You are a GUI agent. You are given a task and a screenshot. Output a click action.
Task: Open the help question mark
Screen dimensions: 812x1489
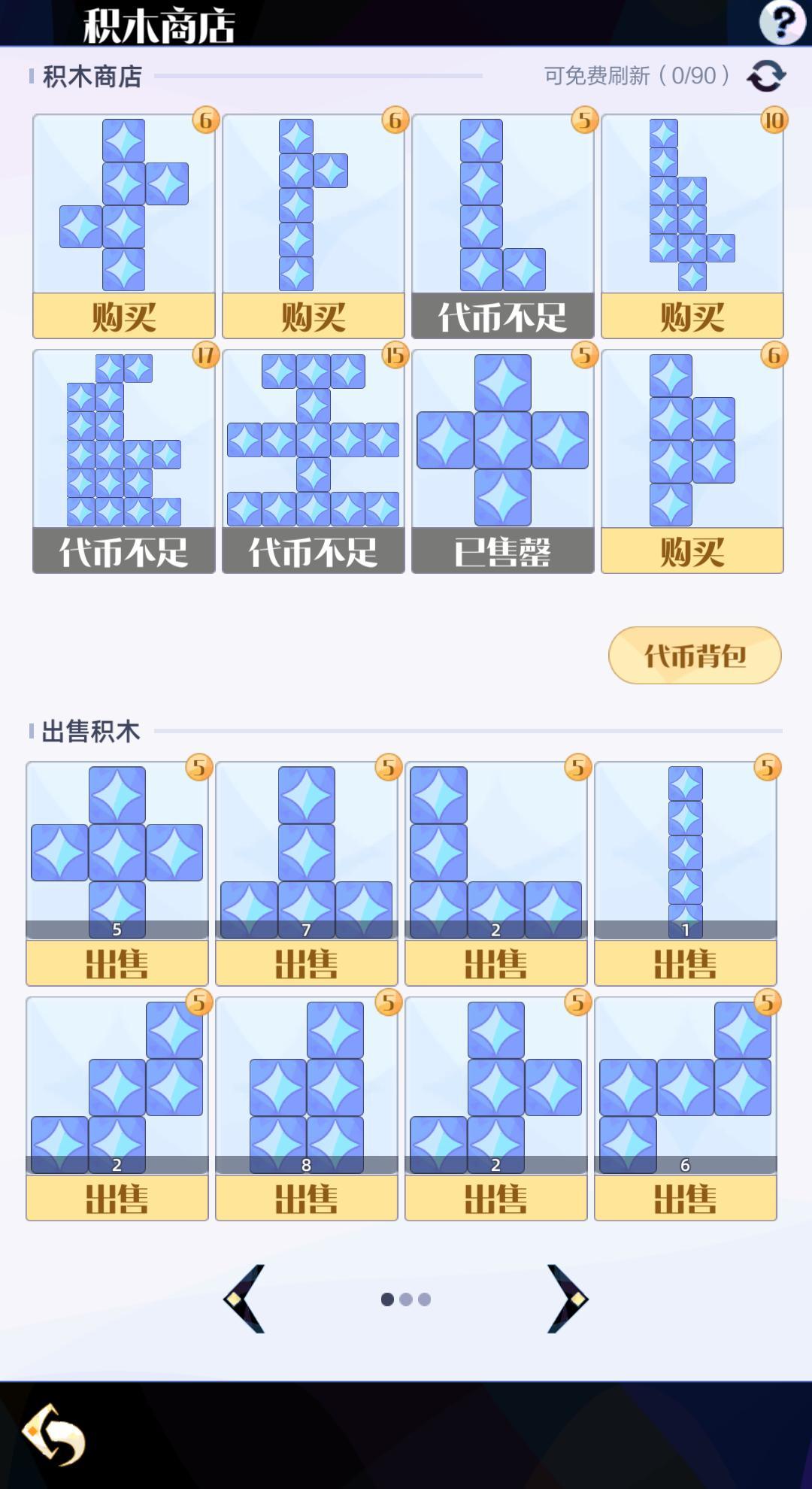pyautogui.click(x=782, y=23)
